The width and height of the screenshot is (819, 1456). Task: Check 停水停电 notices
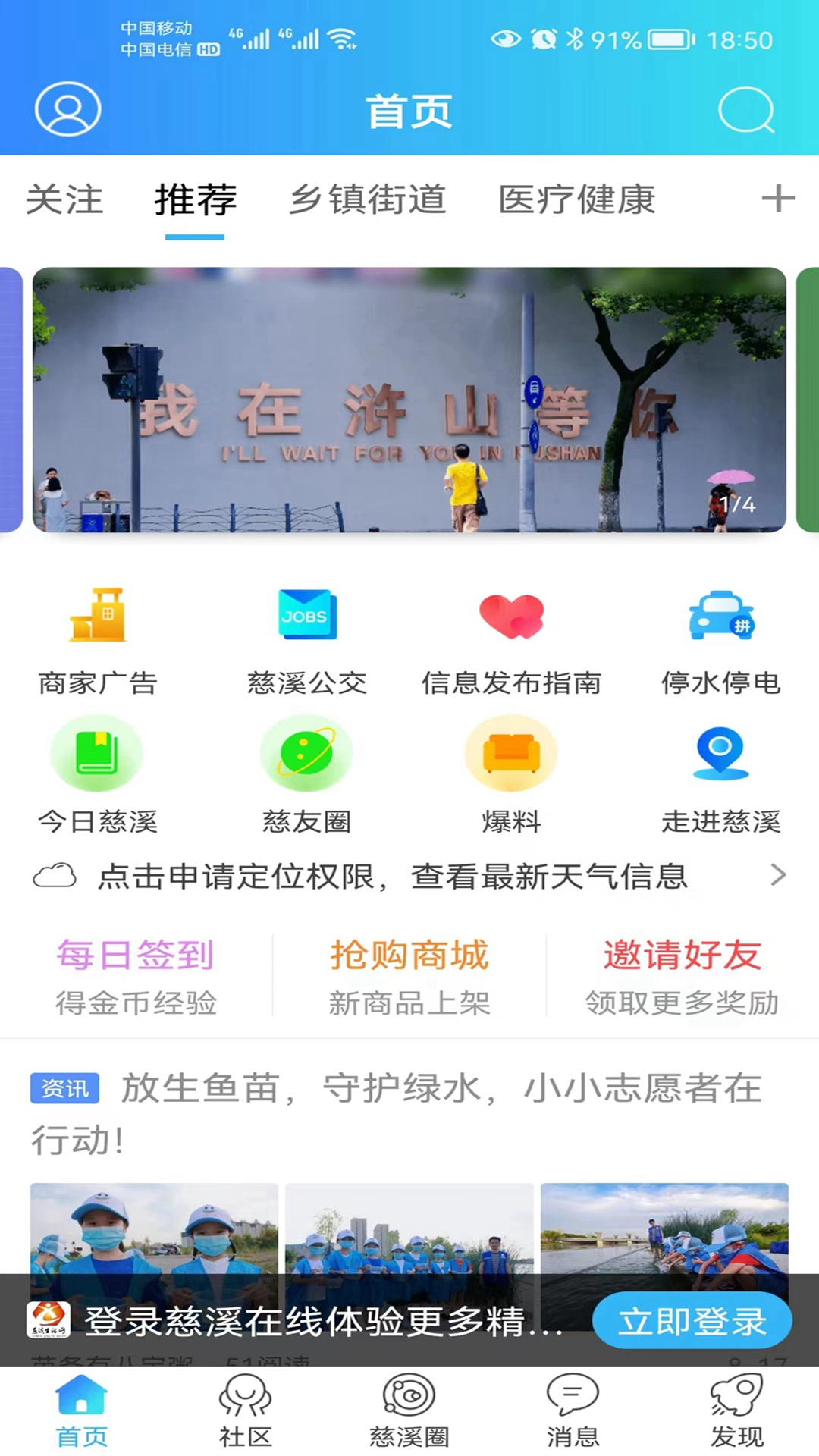point(720,641)
